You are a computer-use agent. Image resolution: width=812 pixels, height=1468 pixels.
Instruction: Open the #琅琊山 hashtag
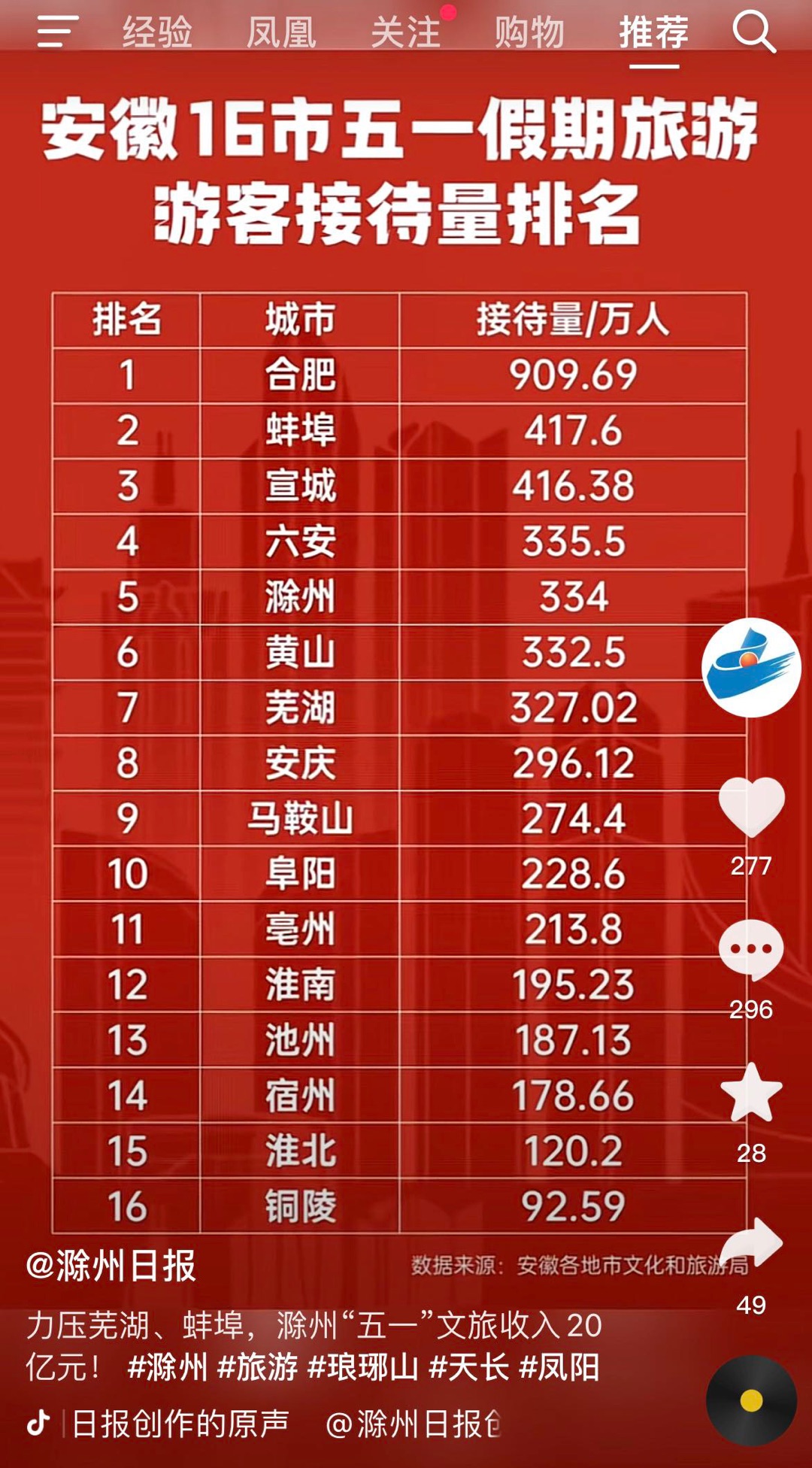coord(362,1366)
